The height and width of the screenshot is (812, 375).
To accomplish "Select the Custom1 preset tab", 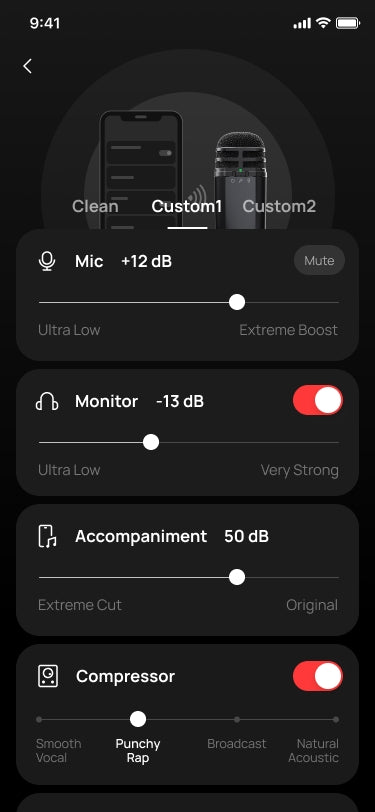I will pos(187,206).
